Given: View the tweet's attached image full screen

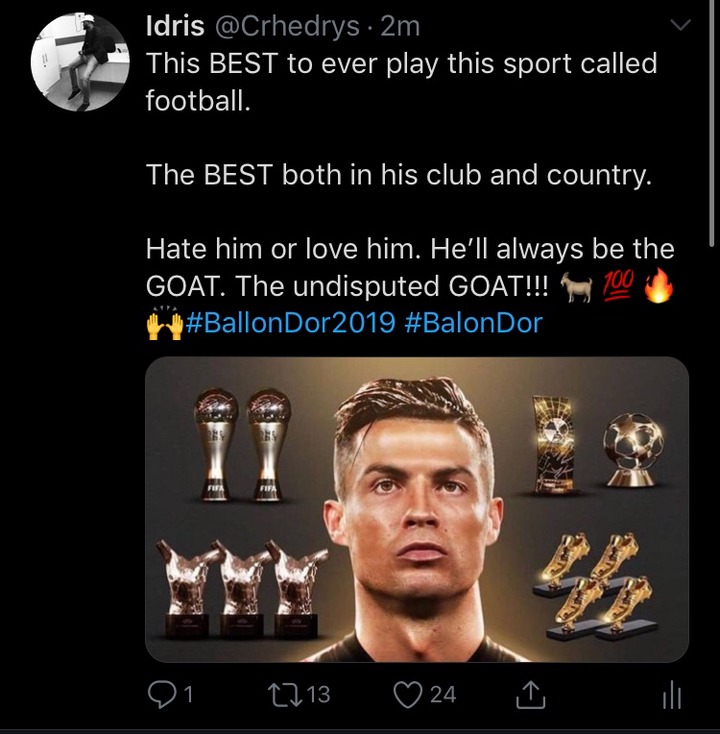Looking at the screenshot, I should click(417, 509).
